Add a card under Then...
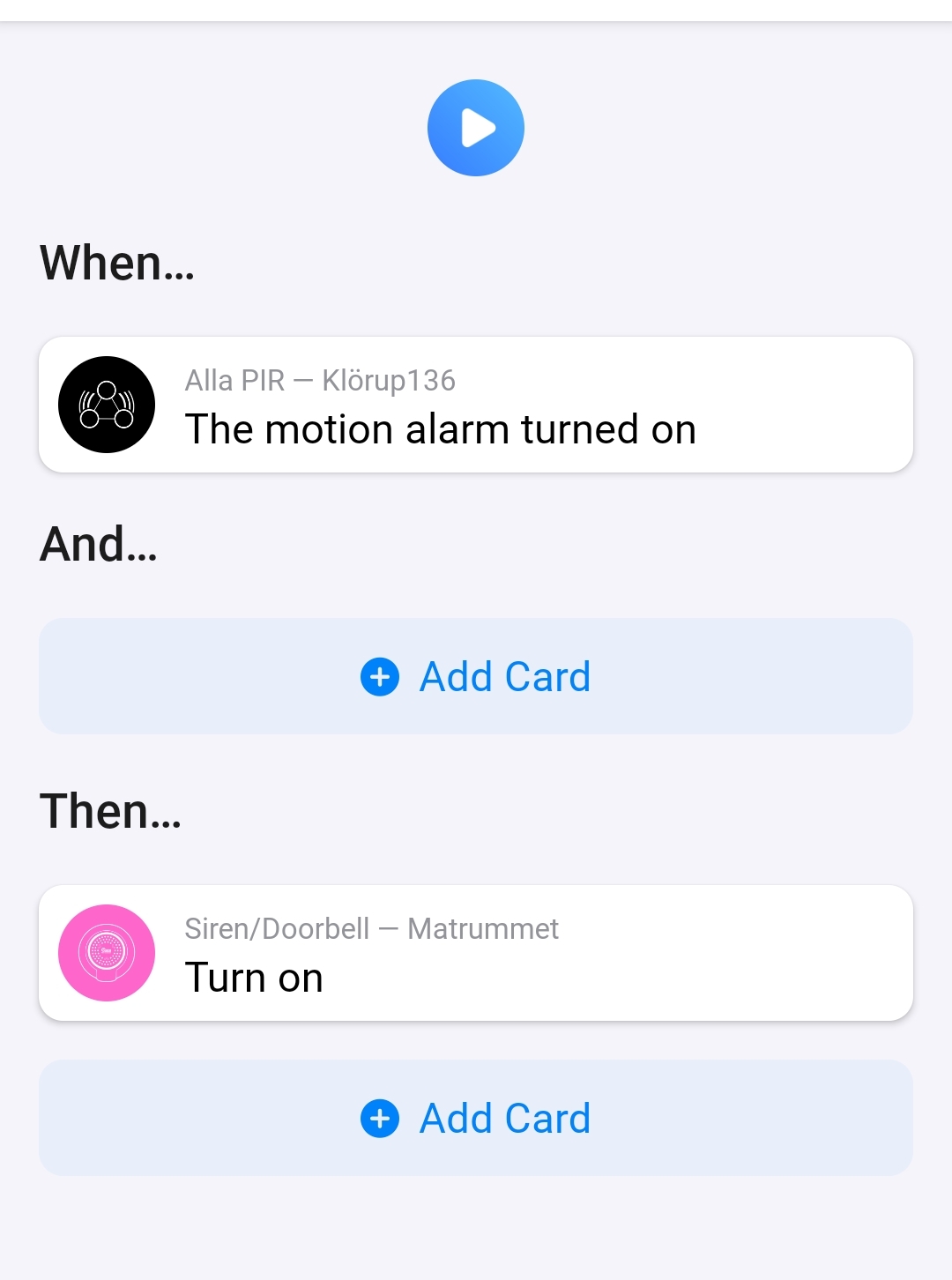This screenshot has width=952, height=1280. point(476,1118)
